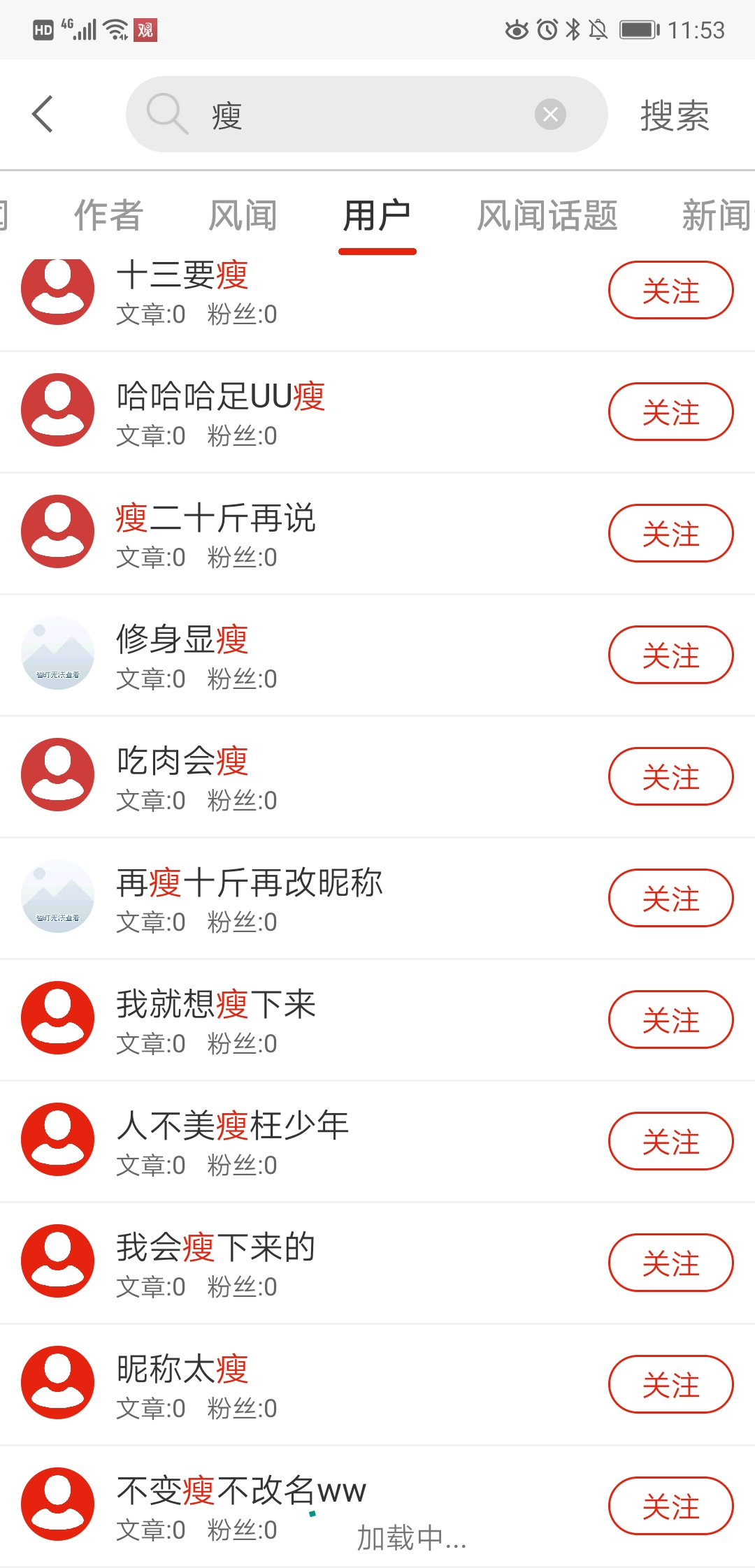Follow user 不变瘦不改名ww
This screenshot has width=755, height=1568.
click(670, 1507)
